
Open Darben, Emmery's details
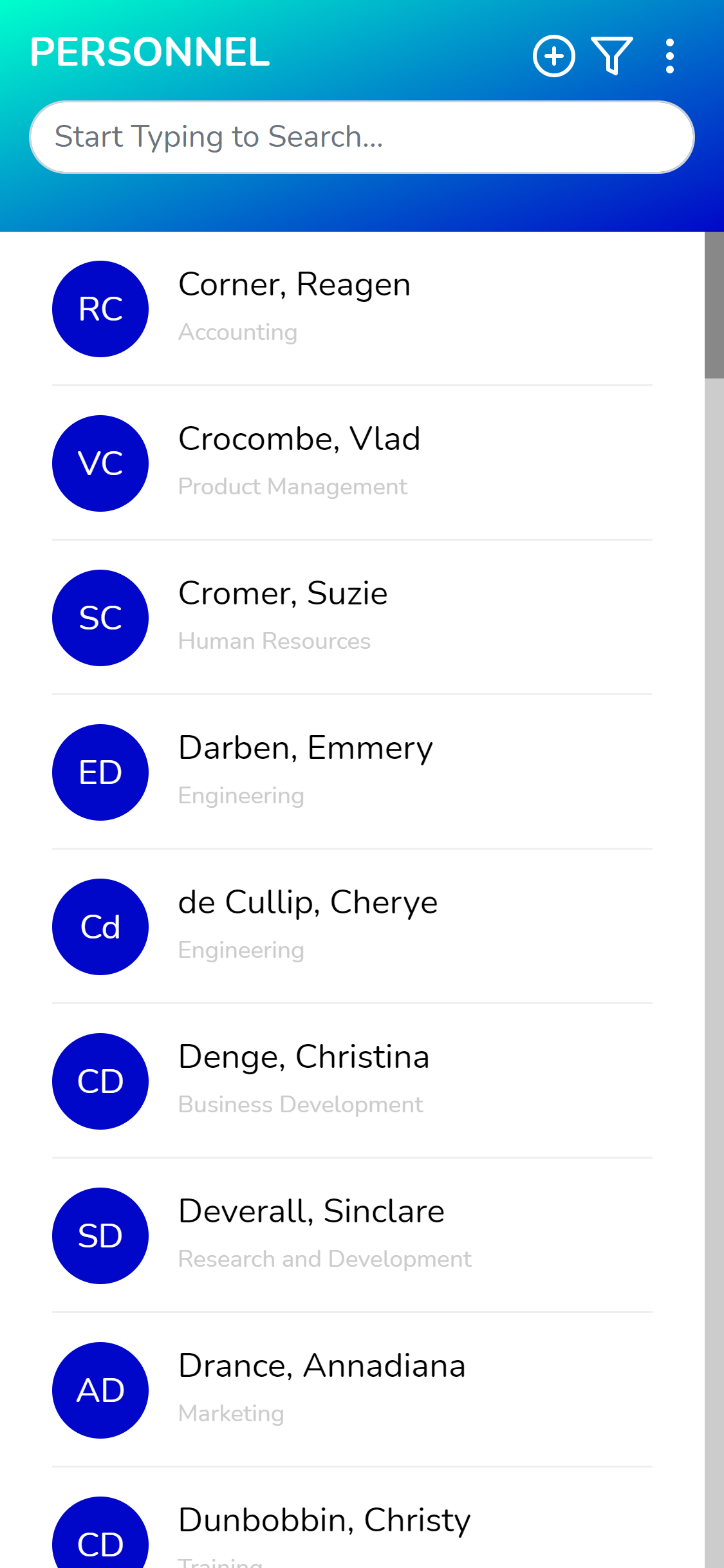click(x=352, y=772)
